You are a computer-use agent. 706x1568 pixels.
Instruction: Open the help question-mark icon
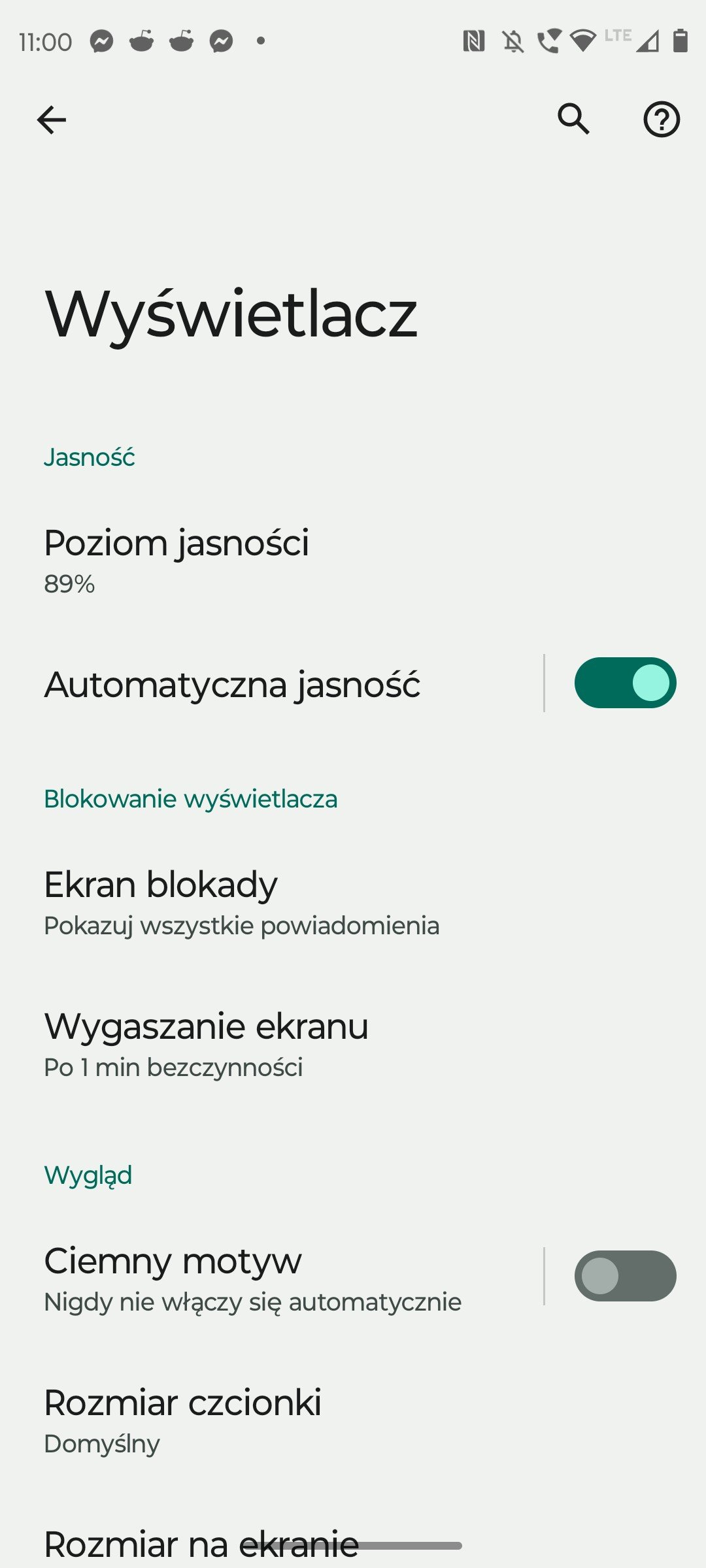662,119
